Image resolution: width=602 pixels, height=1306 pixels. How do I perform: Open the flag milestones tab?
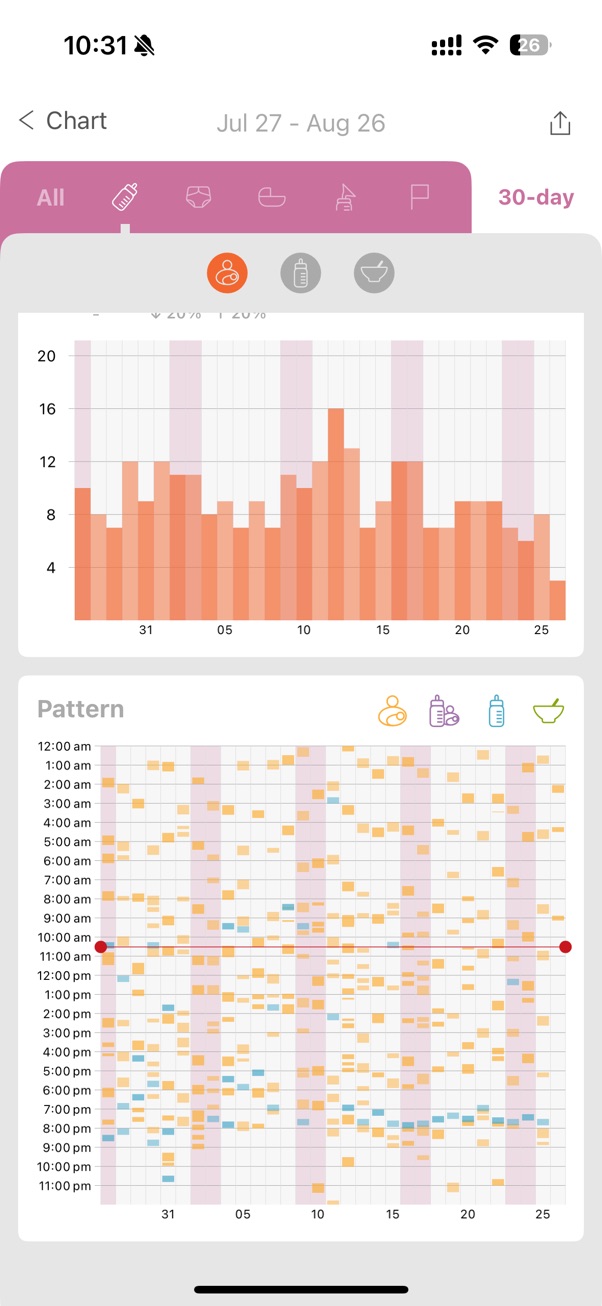coord(420,197)
